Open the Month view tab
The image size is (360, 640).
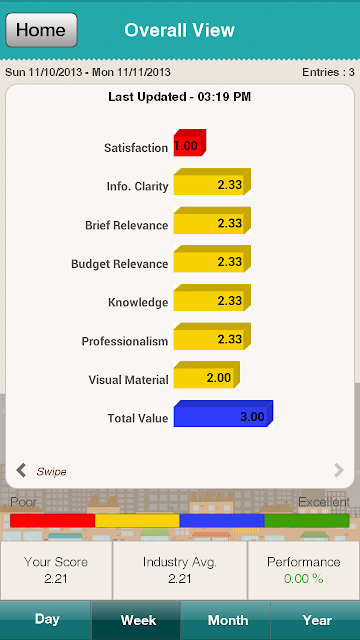pos(226,620)
